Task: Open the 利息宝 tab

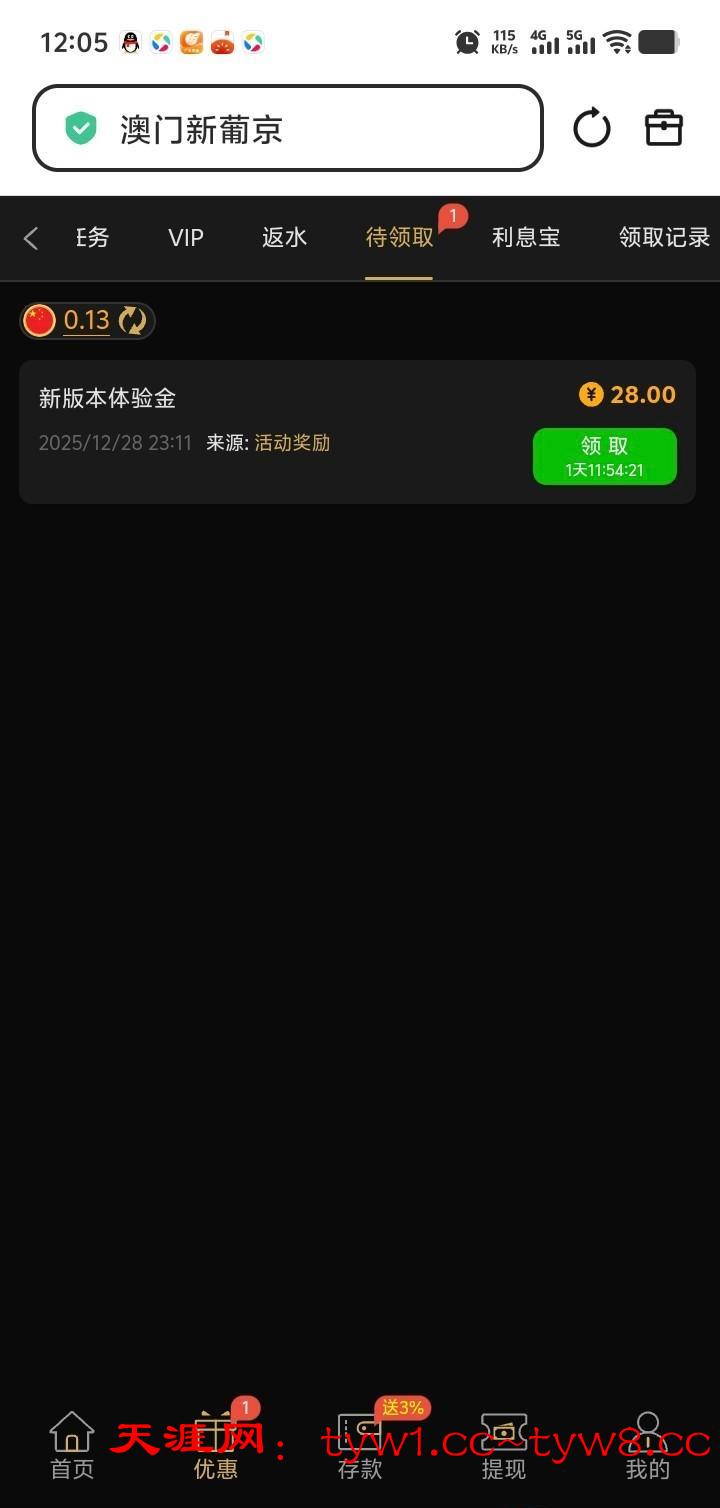Action: [526, 238]
